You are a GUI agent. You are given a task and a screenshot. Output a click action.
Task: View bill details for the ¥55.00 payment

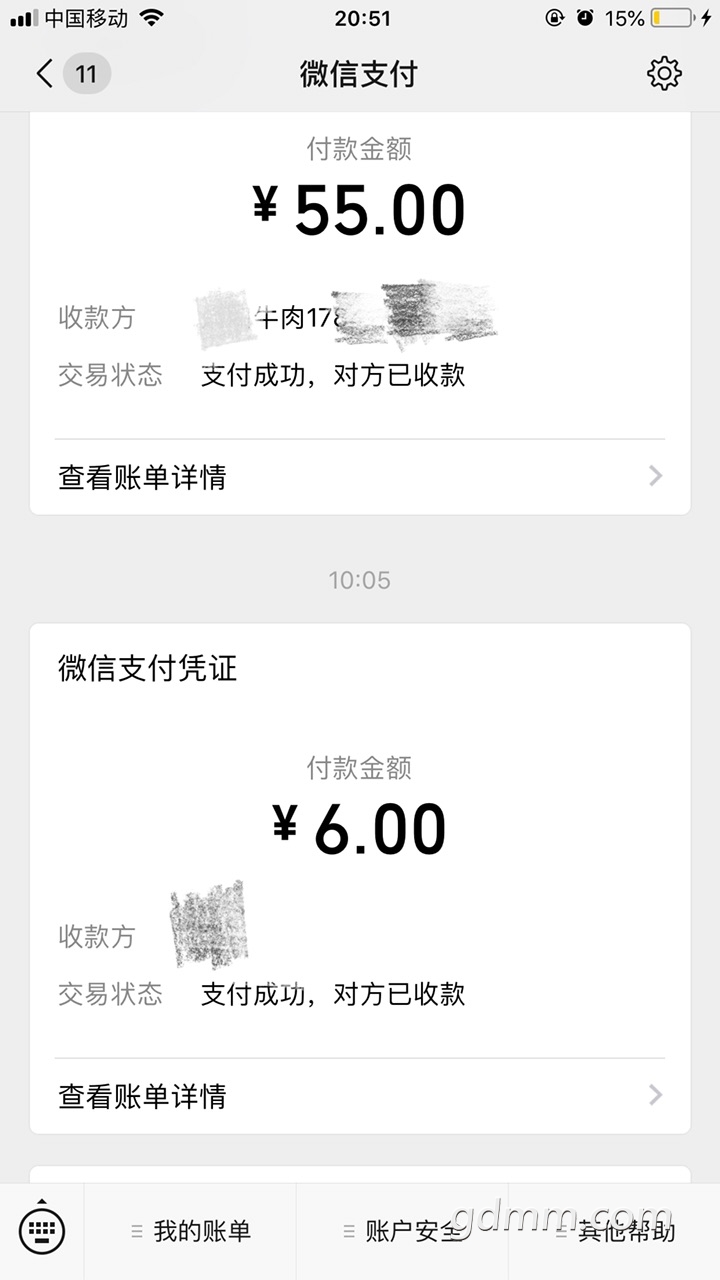pos(359,477)
